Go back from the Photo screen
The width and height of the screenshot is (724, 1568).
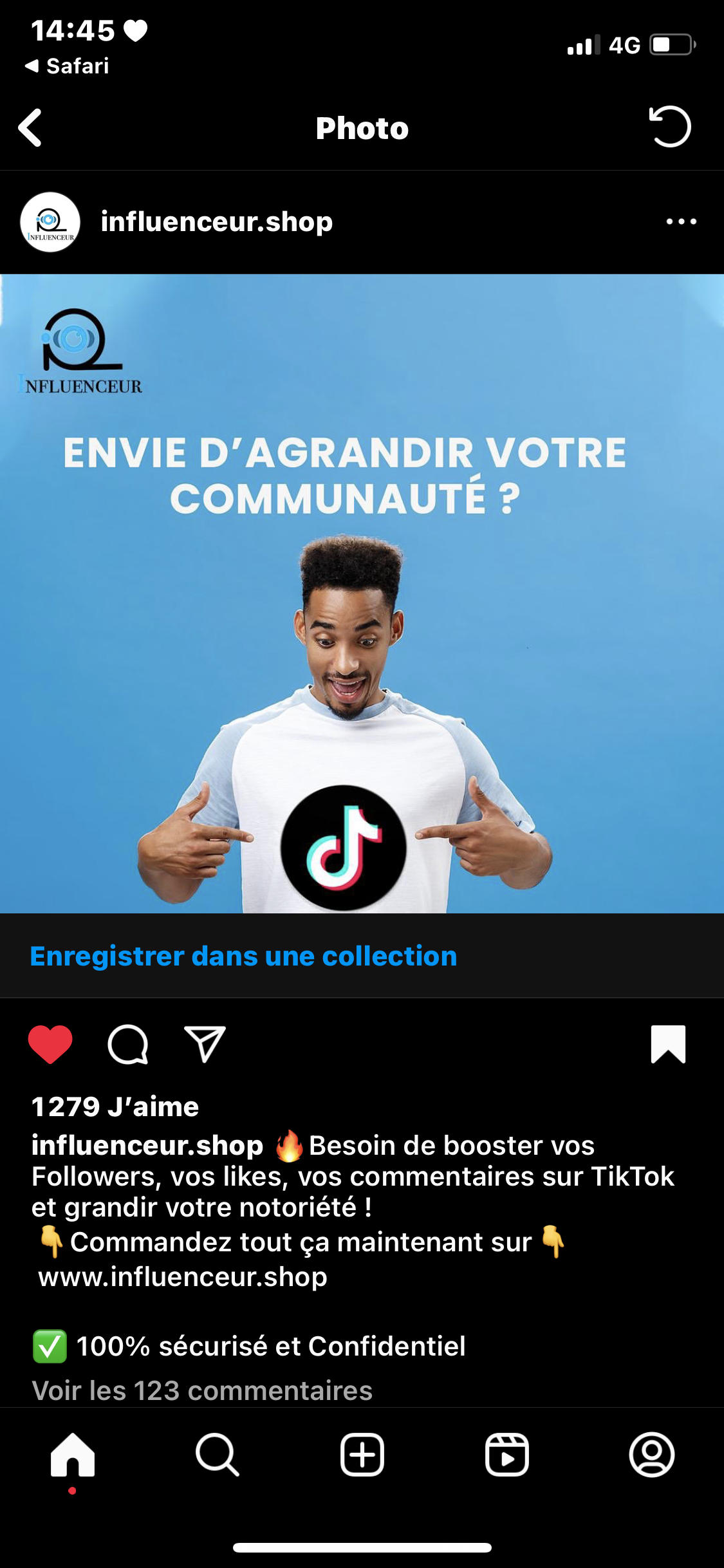click(x=30, y=127)
